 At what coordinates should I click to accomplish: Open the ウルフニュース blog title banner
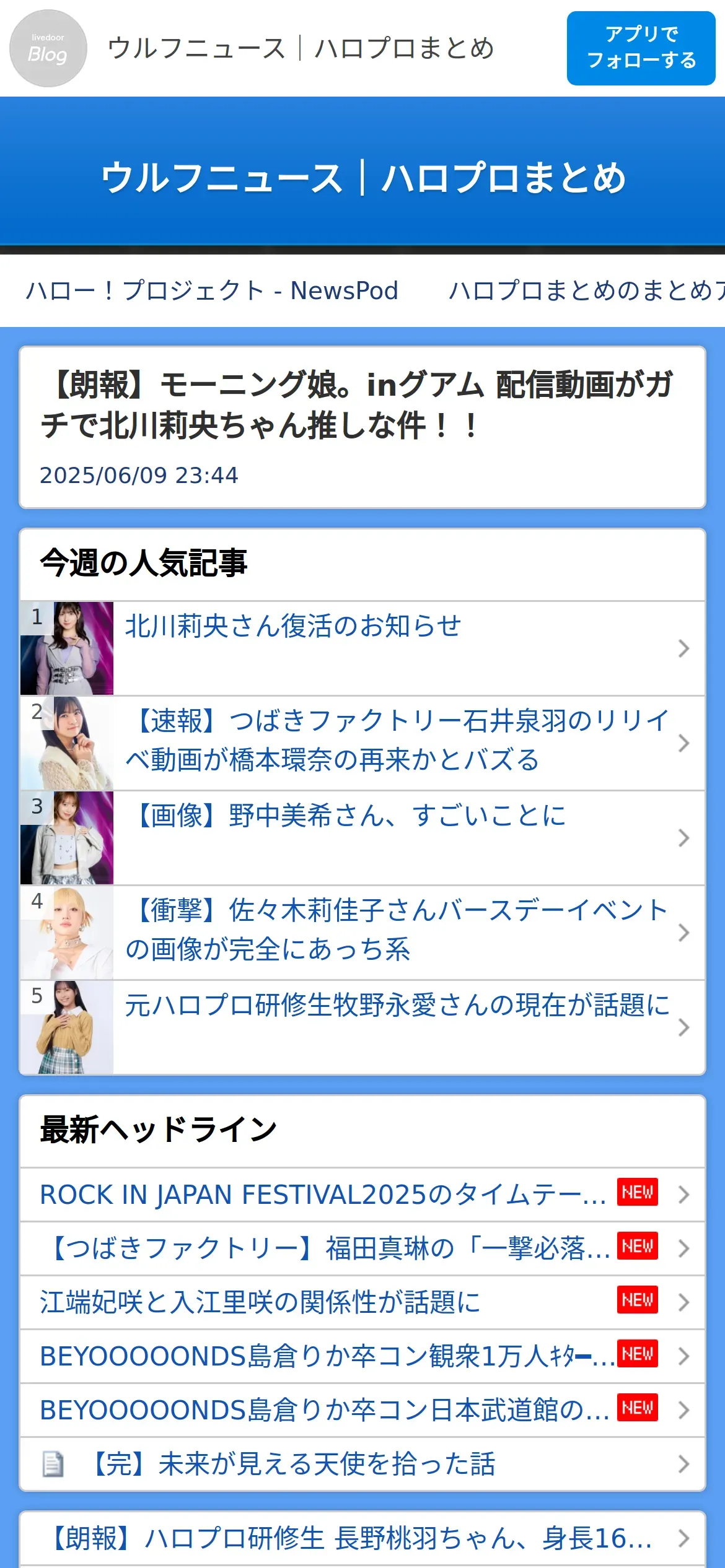click(362, 177)
